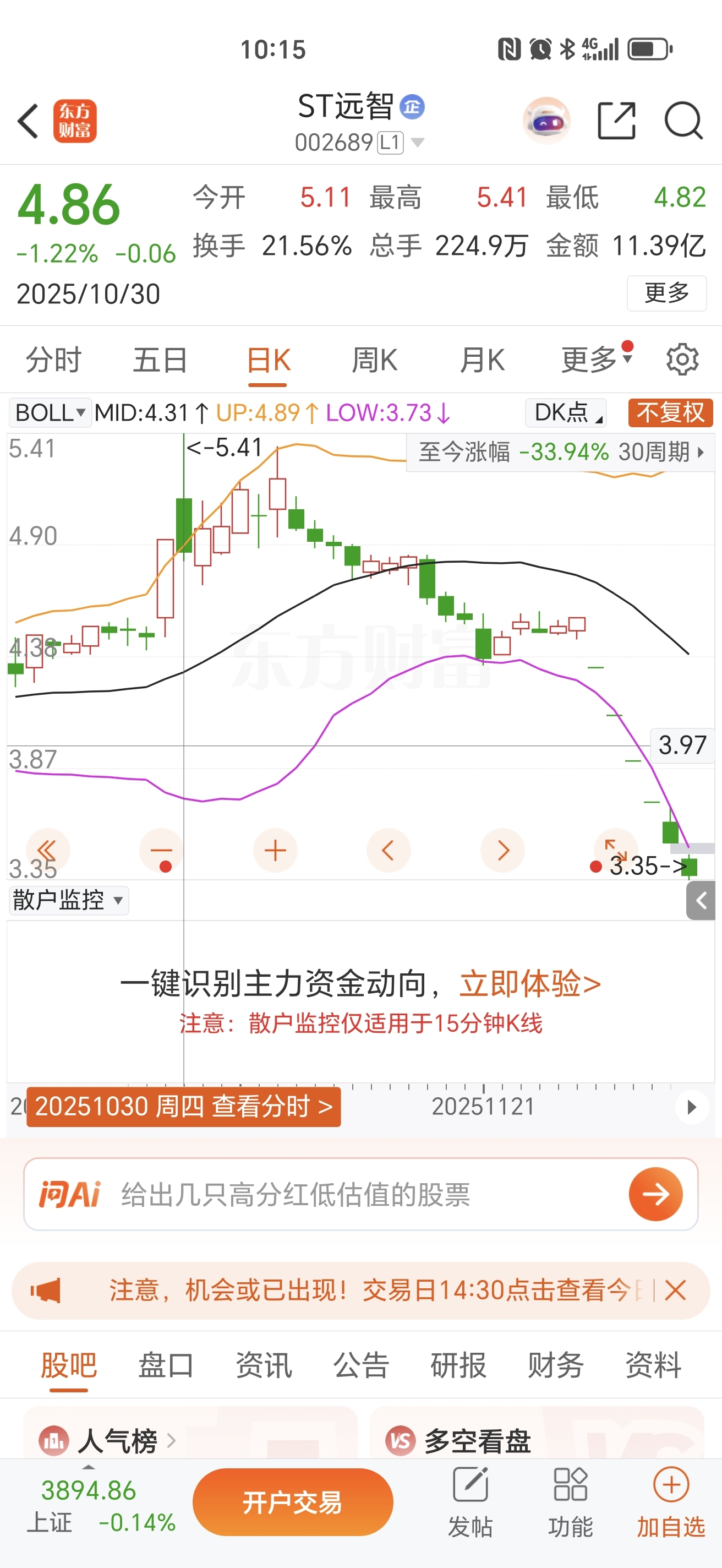Switch to the 盘口 tab
Screen dimensions: 722x1568
click(x=166, y=1365)
